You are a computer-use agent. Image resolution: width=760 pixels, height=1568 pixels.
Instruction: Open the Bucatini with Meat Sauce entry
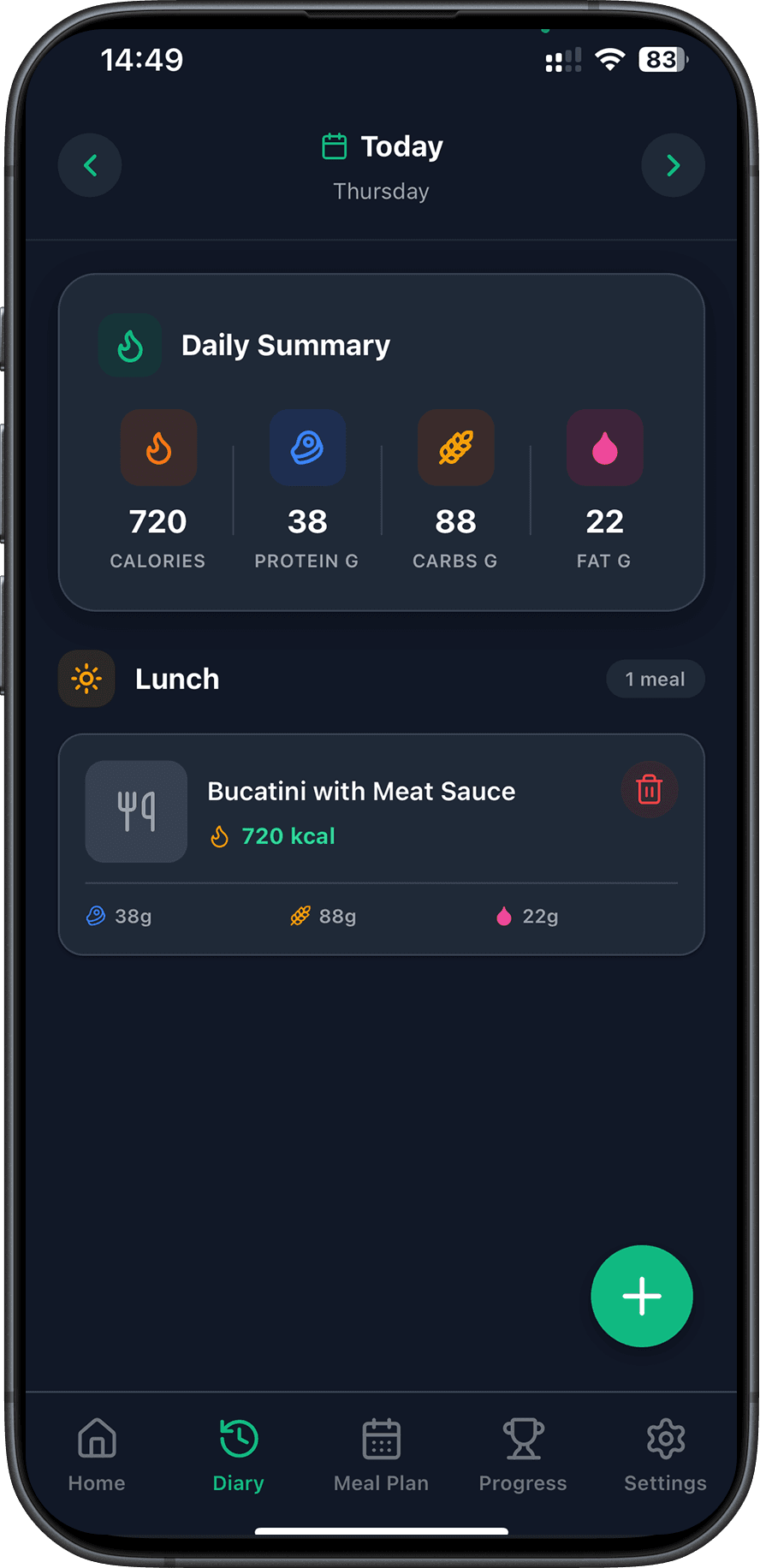(361, 791)
